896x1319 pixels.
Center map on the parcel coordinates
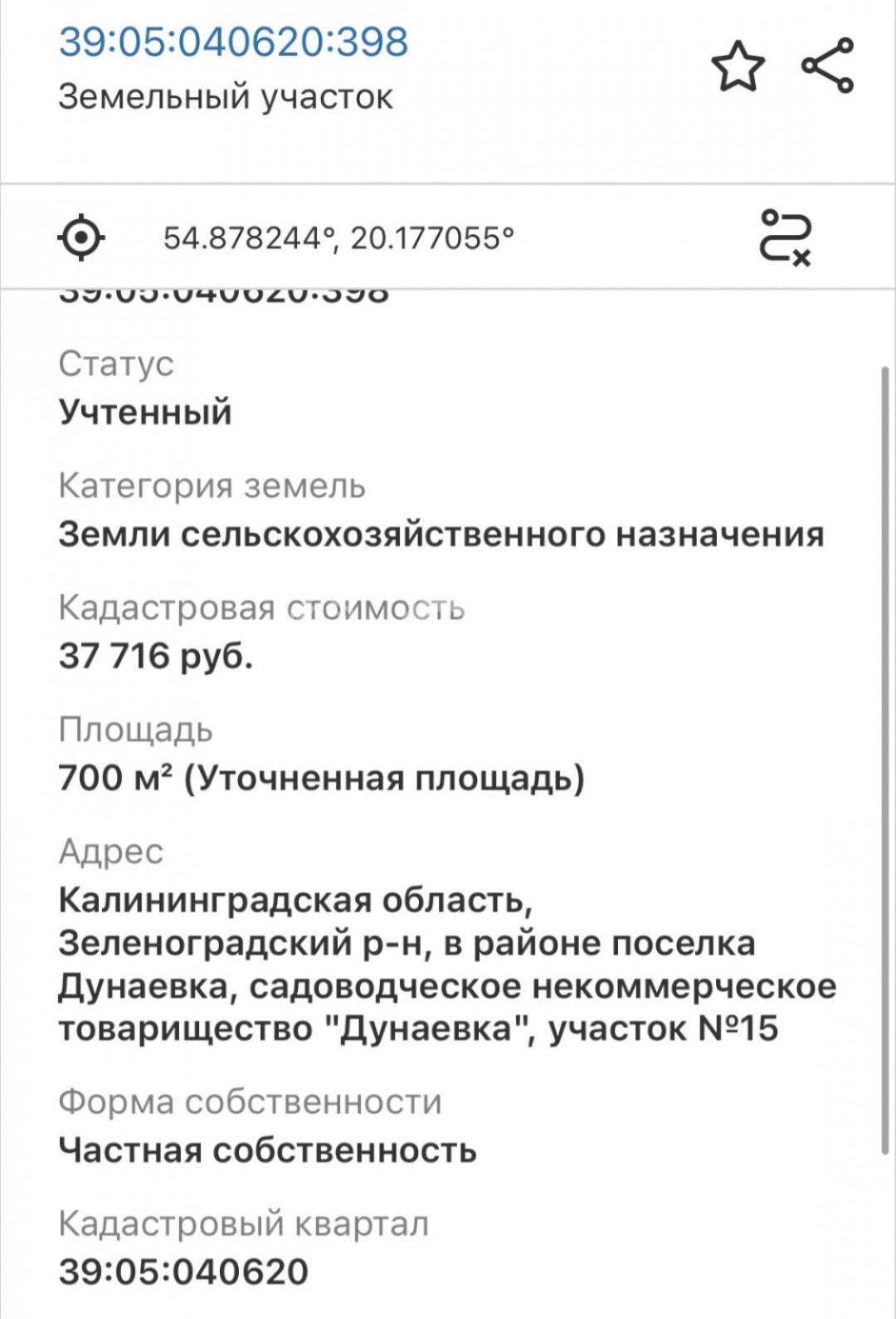(x=80, y=238)
